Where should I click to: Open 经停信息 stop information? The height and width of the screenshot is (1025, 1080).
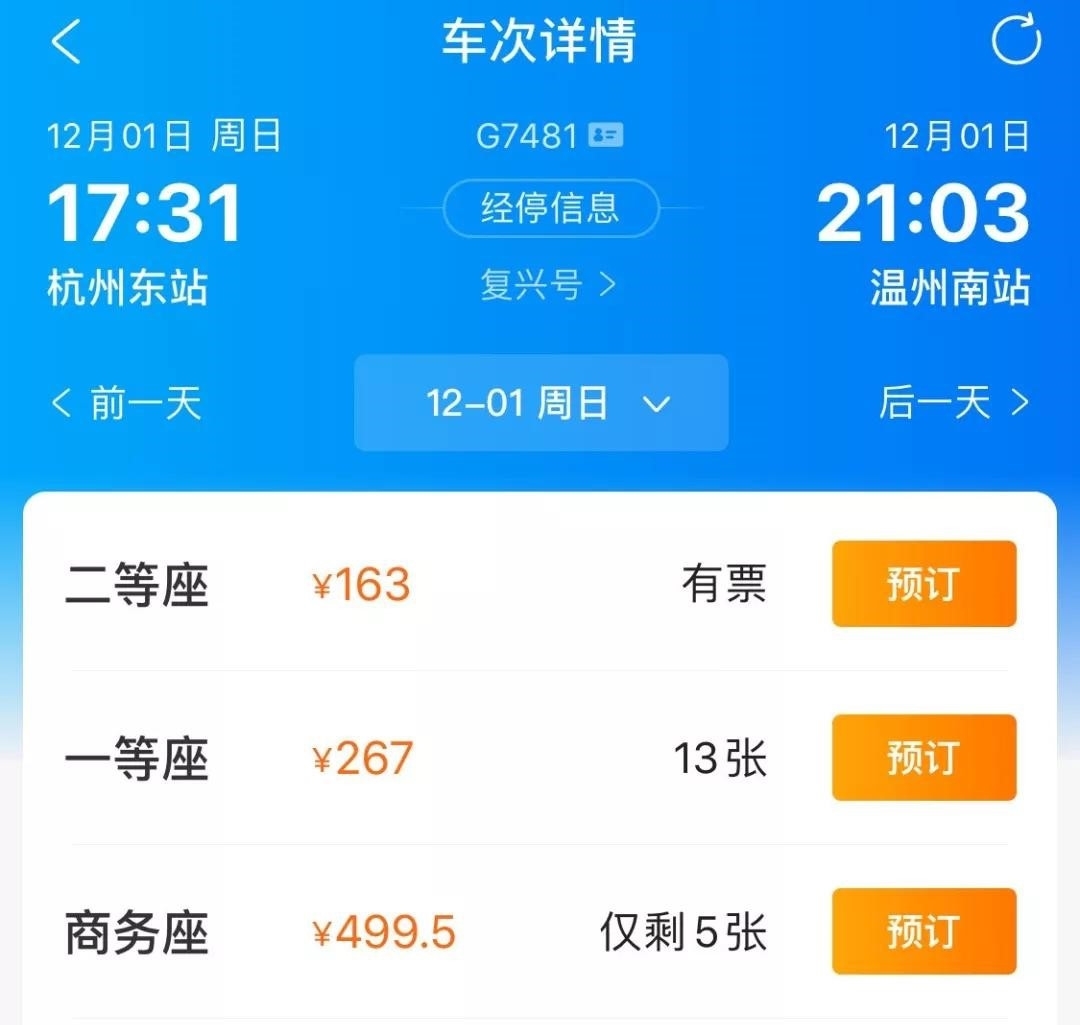551,209
